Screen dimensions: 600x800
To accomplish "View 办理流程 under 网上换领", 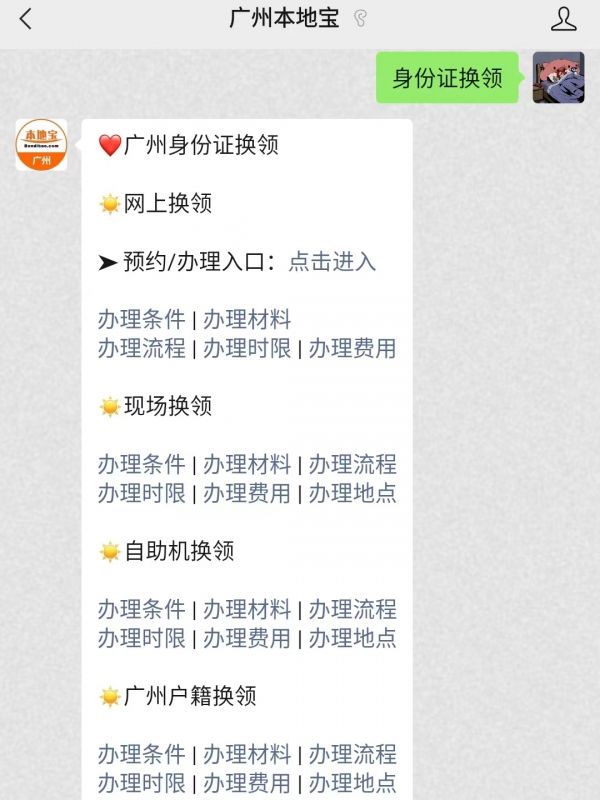I will tap(141, 349).
